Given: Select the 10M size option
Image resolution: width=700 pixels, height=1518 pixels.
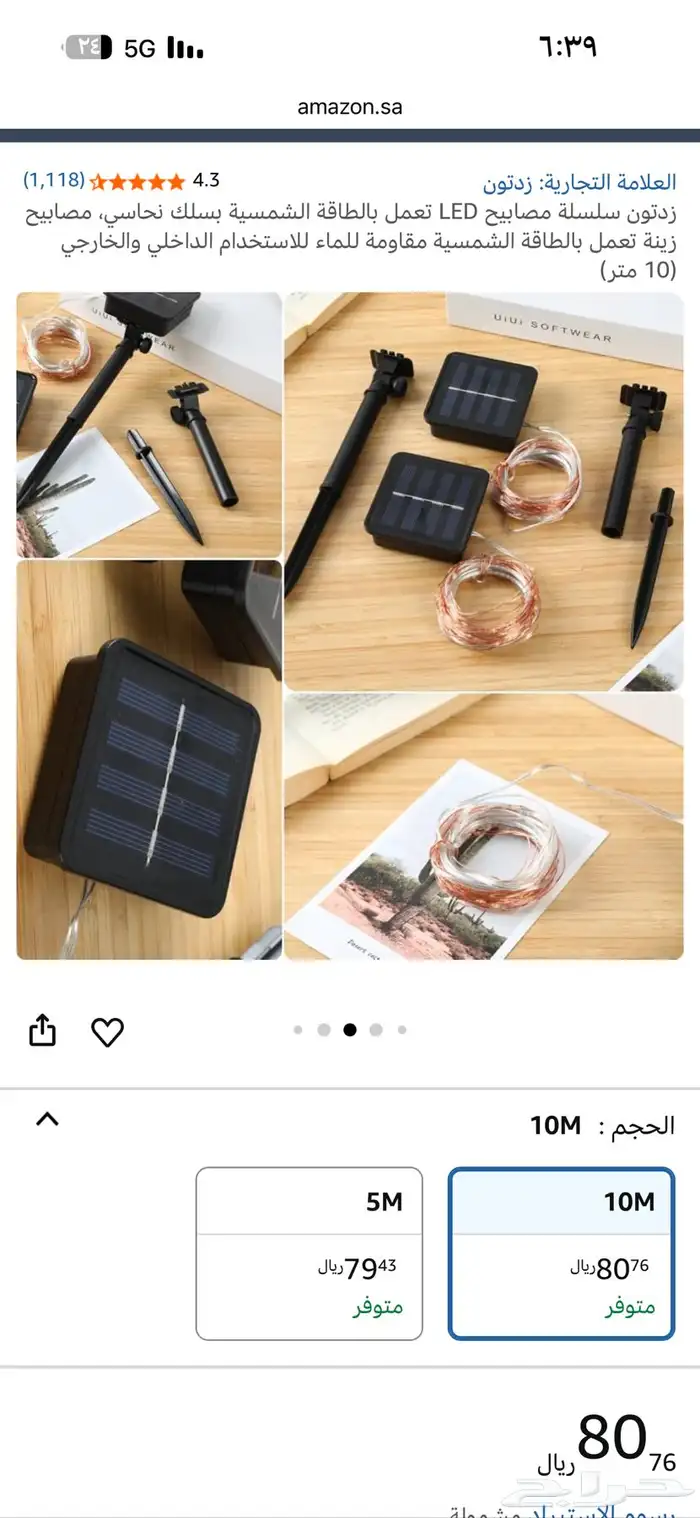Looking at the screenshot, I should pyautogui.click(x=562, y=1253).
